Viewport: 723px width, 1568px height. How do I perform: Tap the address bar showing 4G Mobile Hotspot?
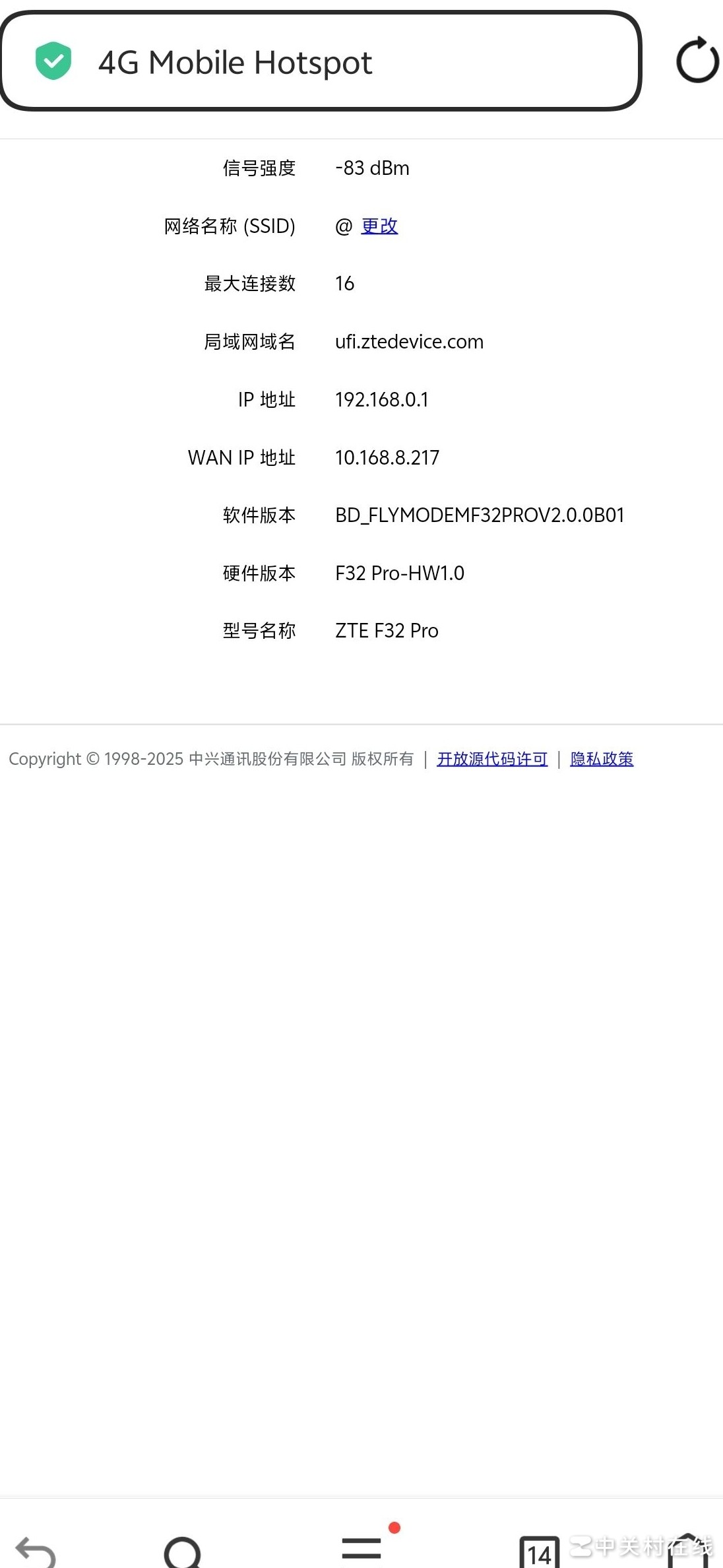(x=321, y=62)
